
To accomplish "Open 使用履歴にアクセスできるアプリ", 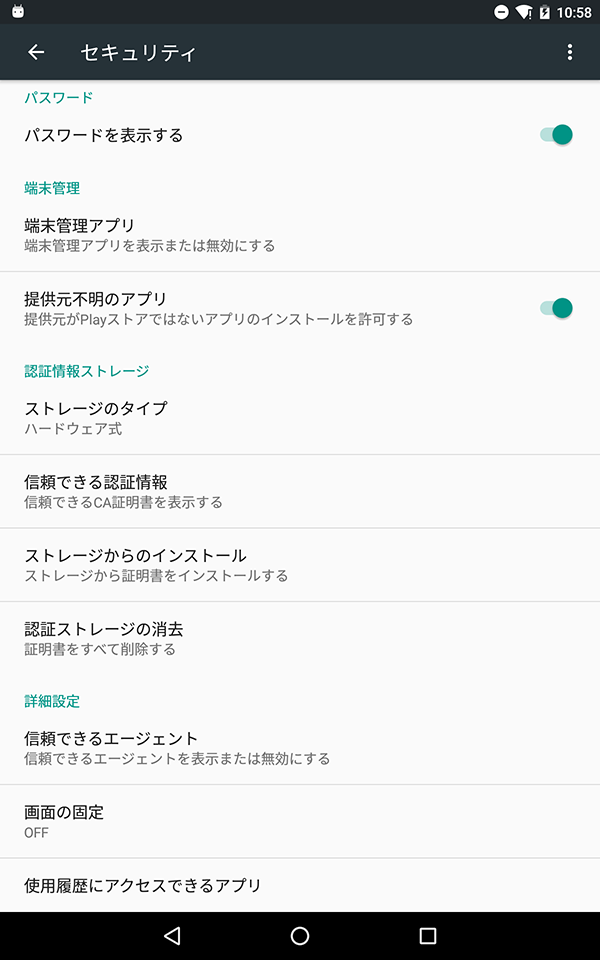I will [x=300, y=885].
